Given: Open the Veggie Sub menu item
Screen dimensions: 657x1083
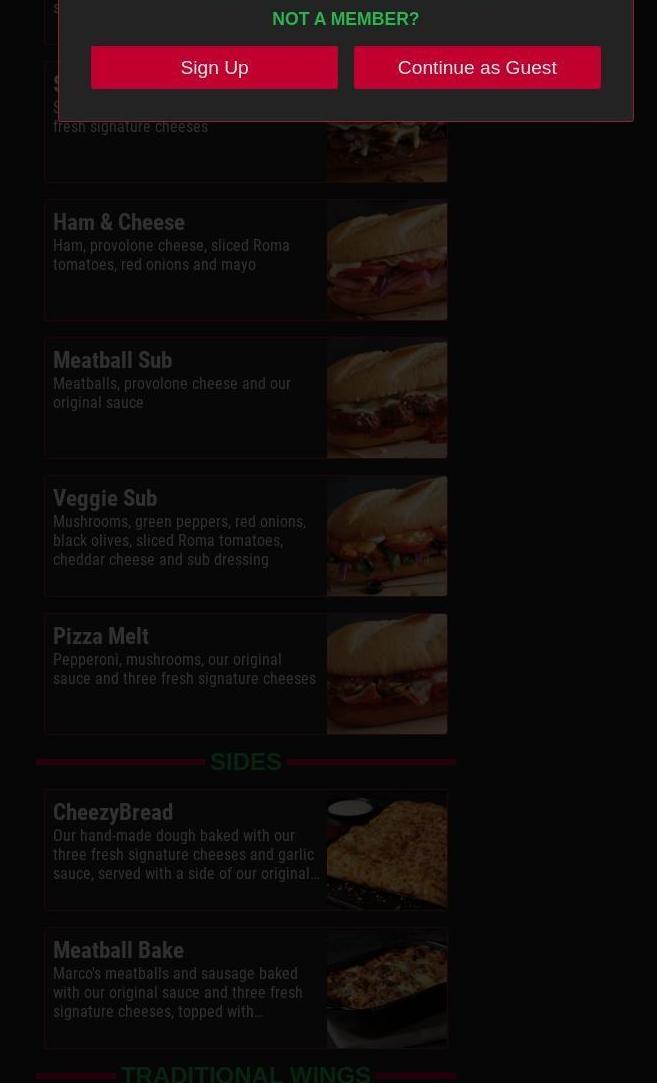Looking at the screenshot, I should click(x=245, y=536).
